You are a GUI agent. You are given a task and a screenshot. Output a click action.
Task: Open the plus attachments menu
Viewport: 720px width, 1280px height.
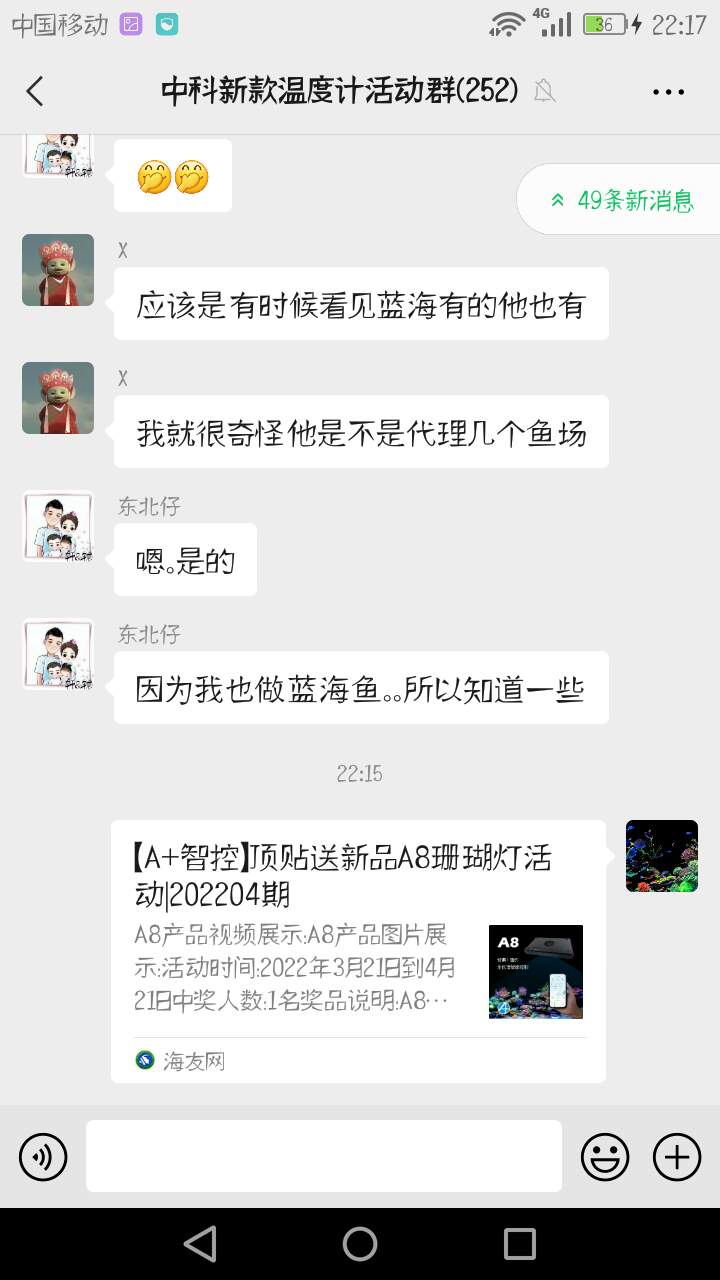click(677, 1157)
